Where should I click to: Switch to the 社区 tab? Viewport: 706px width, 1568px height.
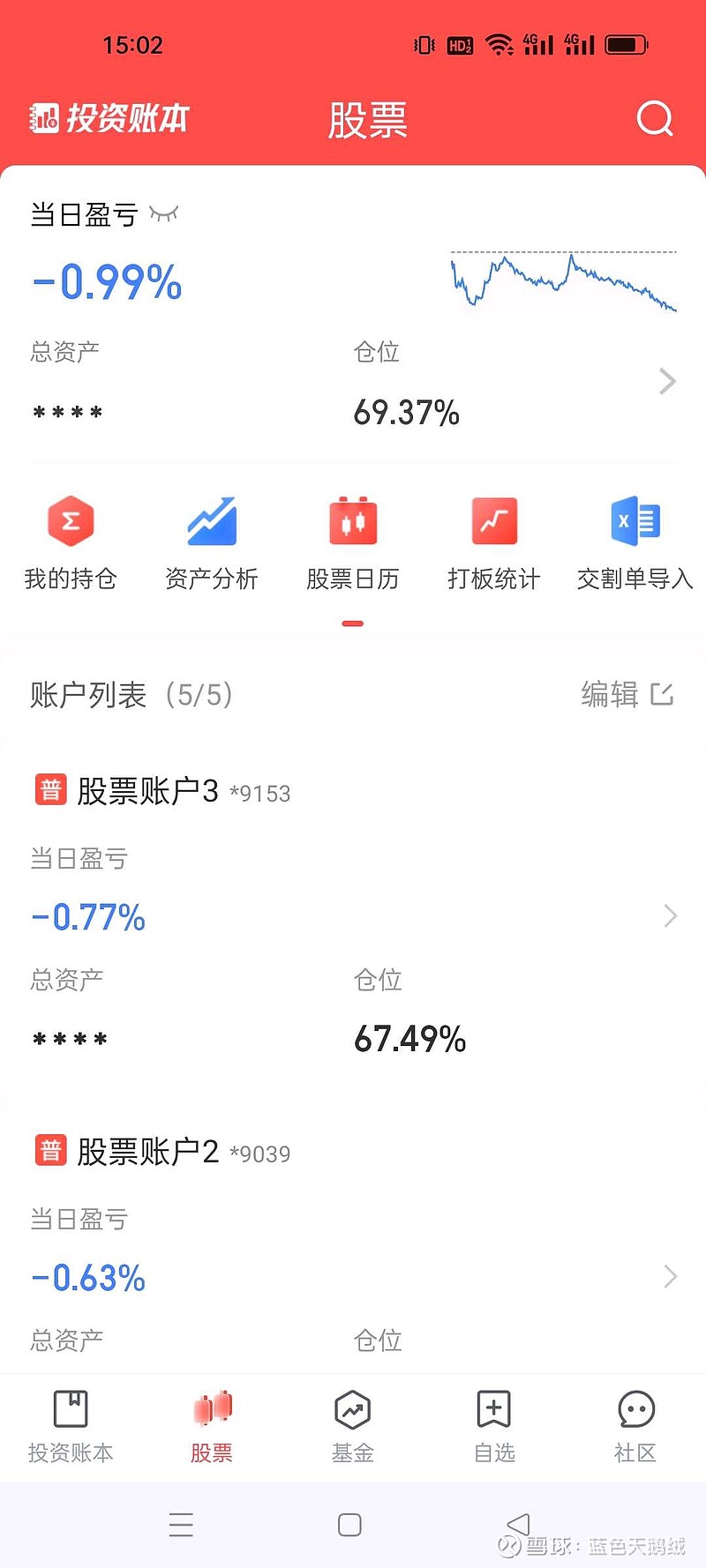pyautogui.click(x=635, y=1425)
